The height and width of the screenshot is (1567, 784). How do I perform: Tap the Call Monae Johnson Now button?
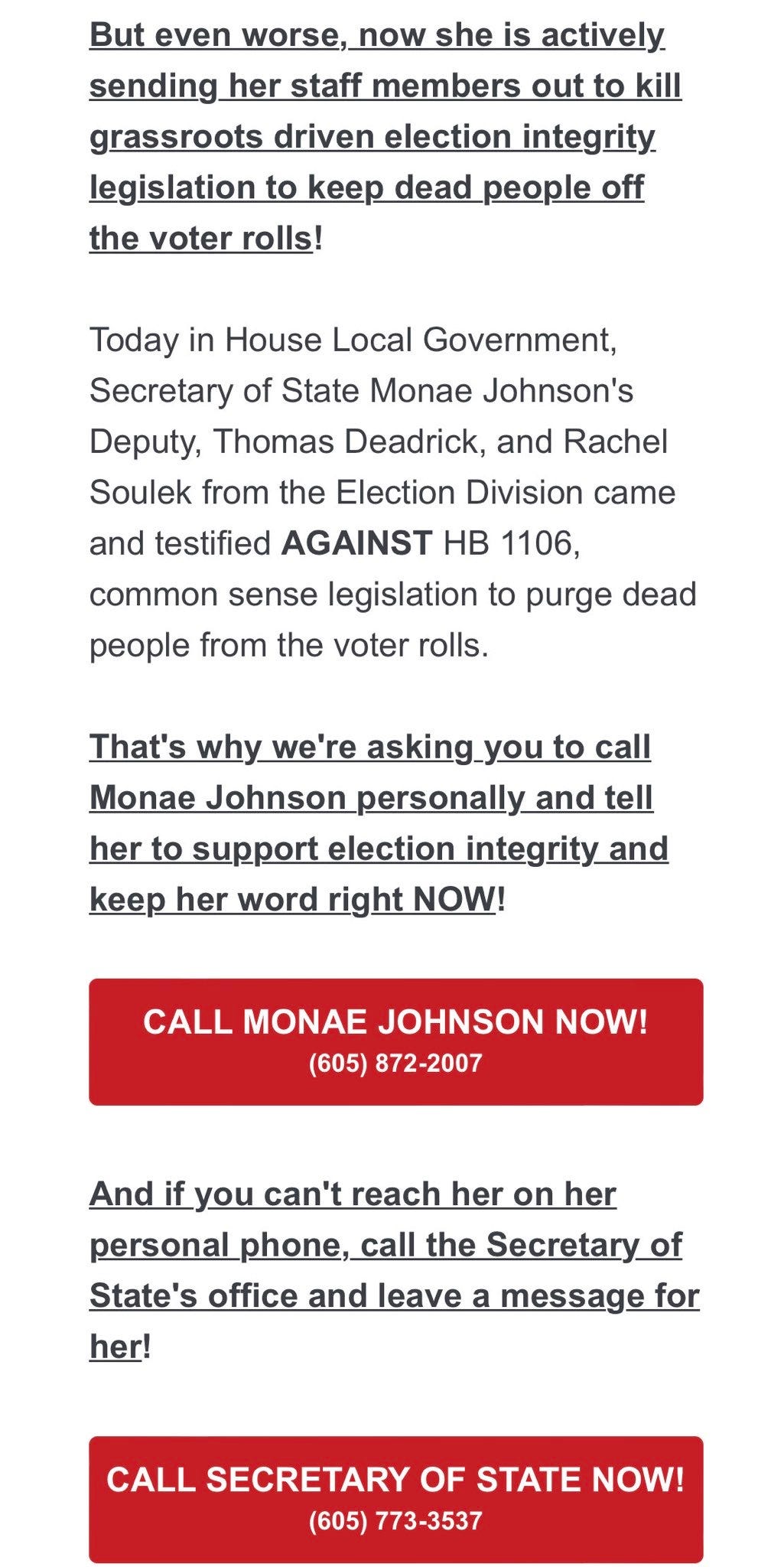point(395,1041)
